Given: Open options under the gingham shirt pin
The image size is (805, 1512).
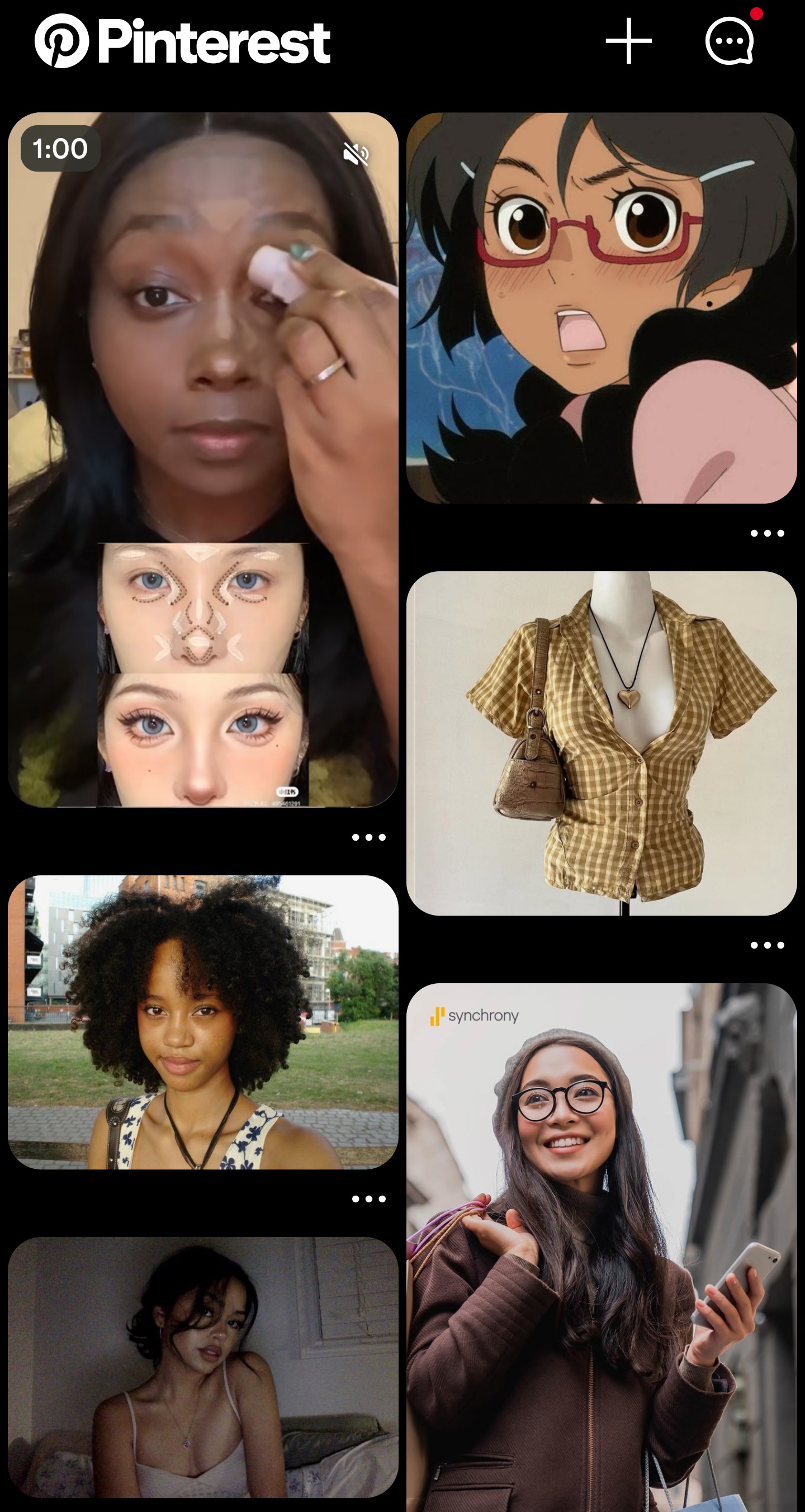Looking at the screenshot, I should click(x=767, y=945).
